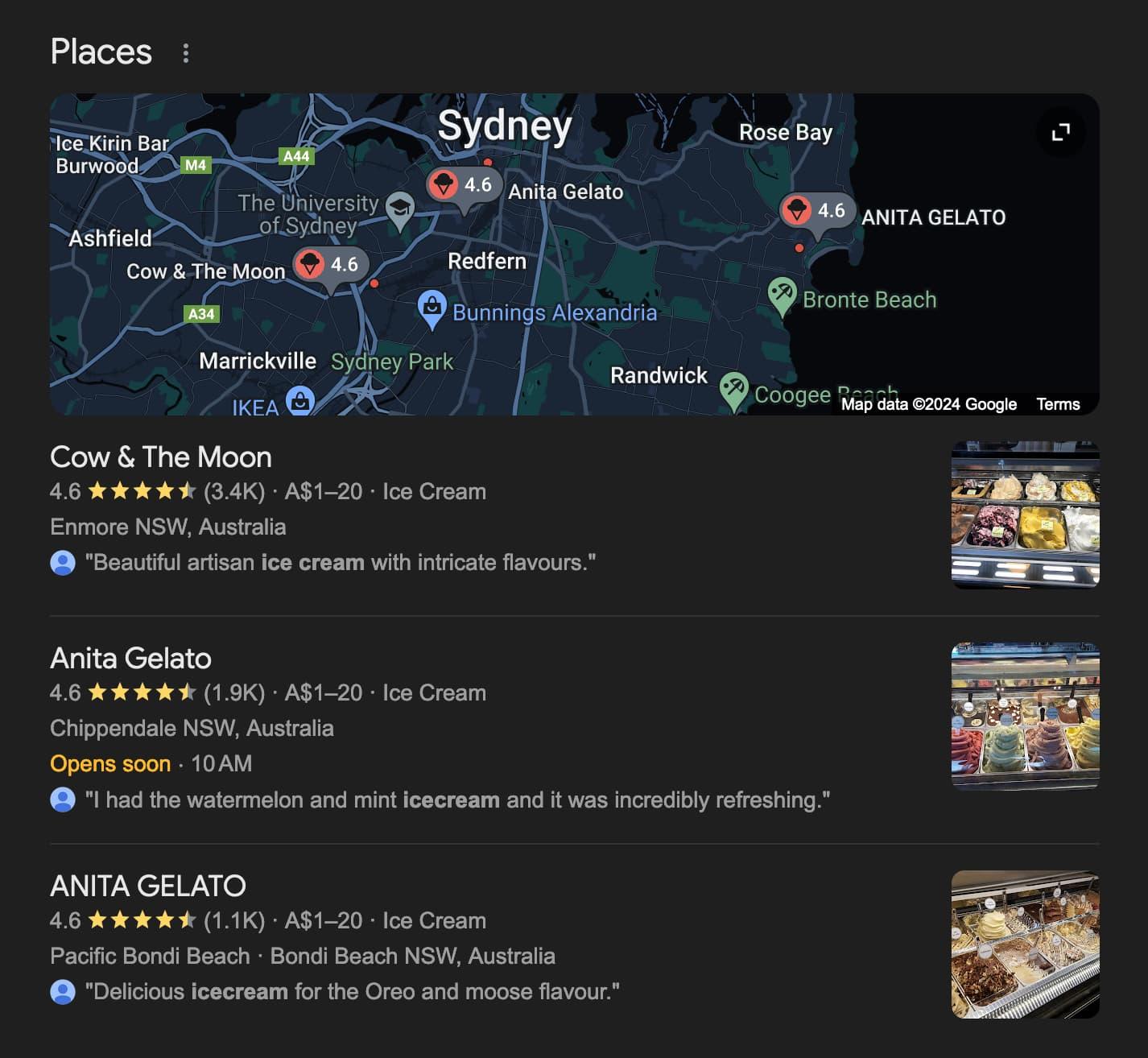
Task: Tap the Cow & The Moon map pin
Action: [330, 265]
